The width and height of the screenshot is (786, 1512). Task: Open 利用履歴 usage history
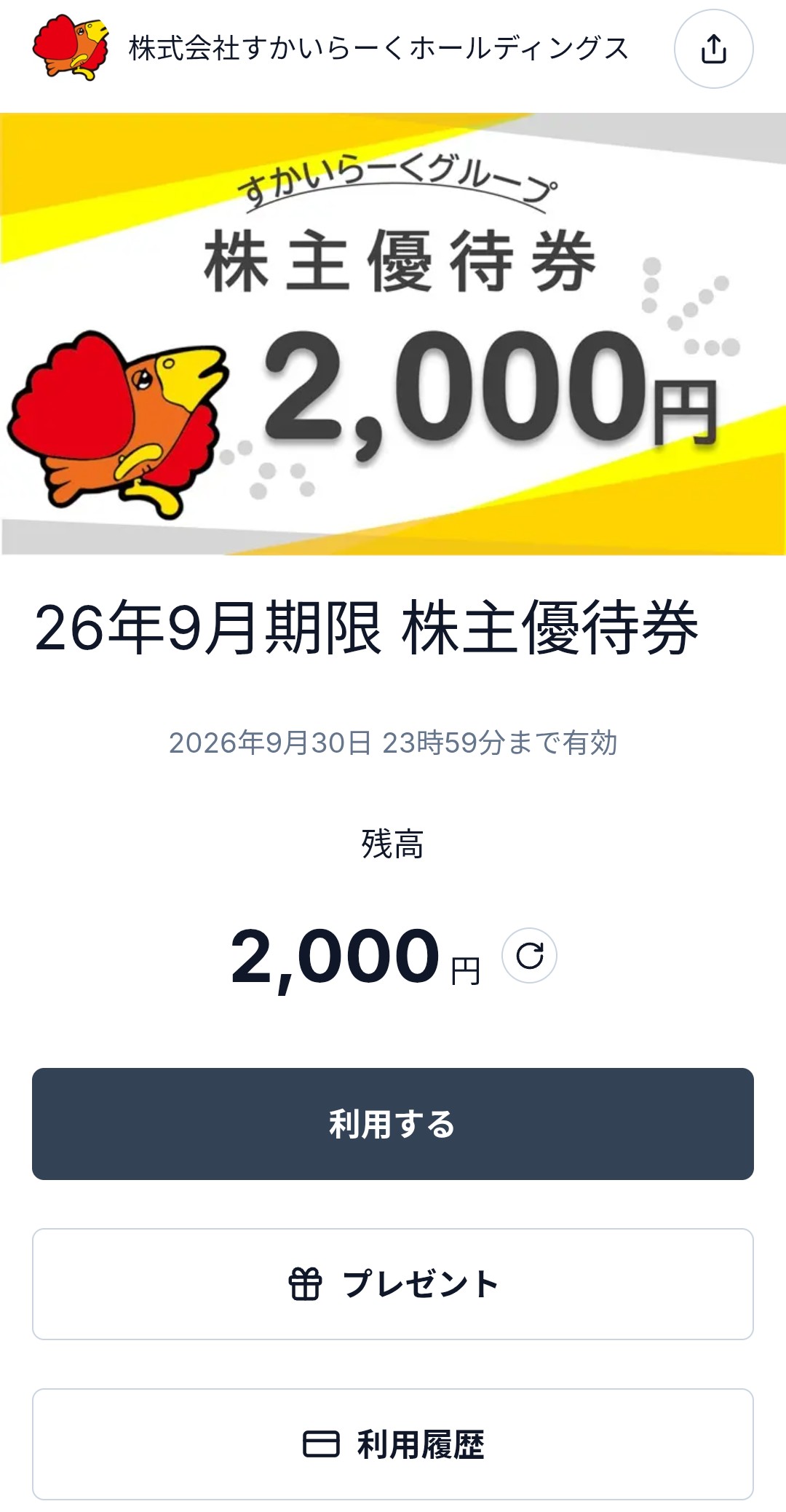393,1444
